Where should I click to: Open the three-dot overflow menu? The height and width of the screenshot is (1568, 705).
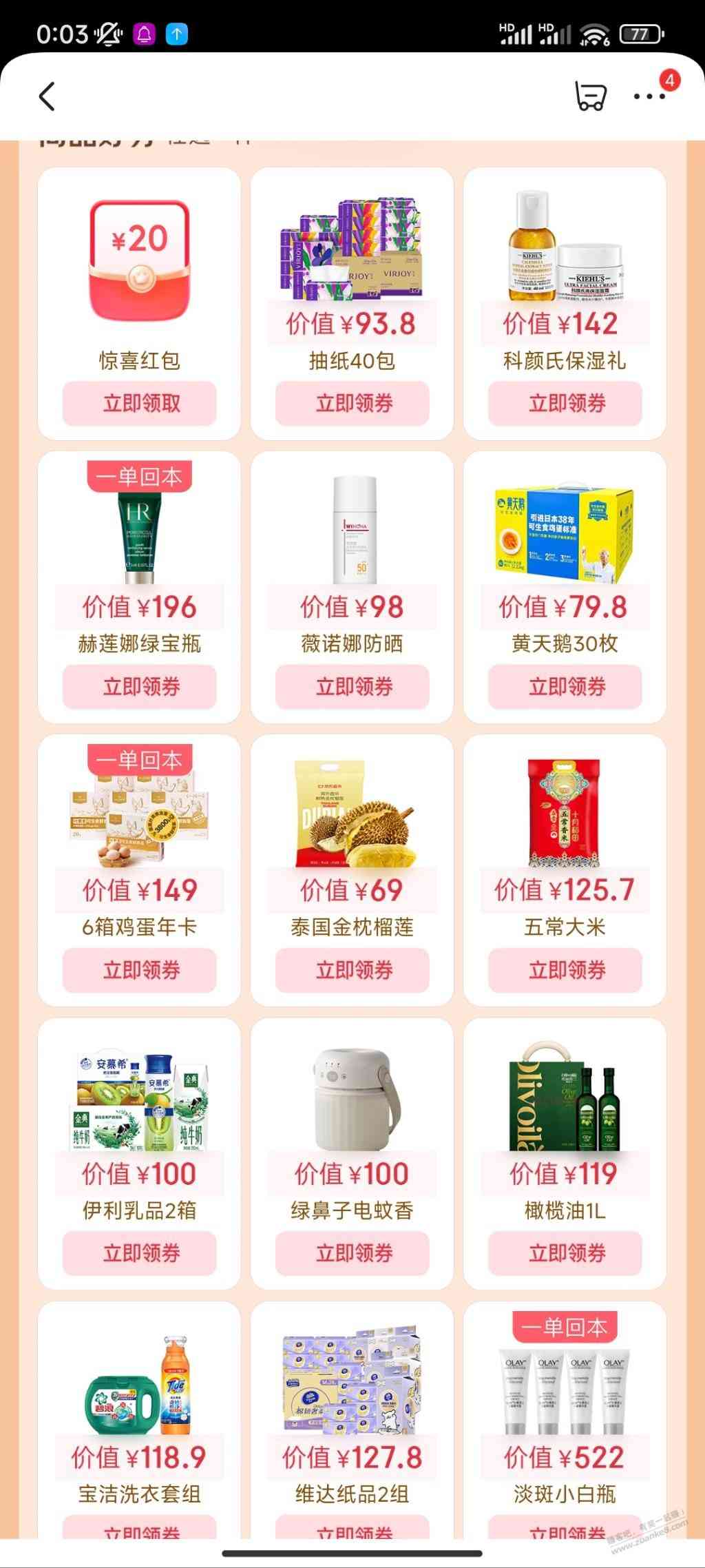click(649, 96)
